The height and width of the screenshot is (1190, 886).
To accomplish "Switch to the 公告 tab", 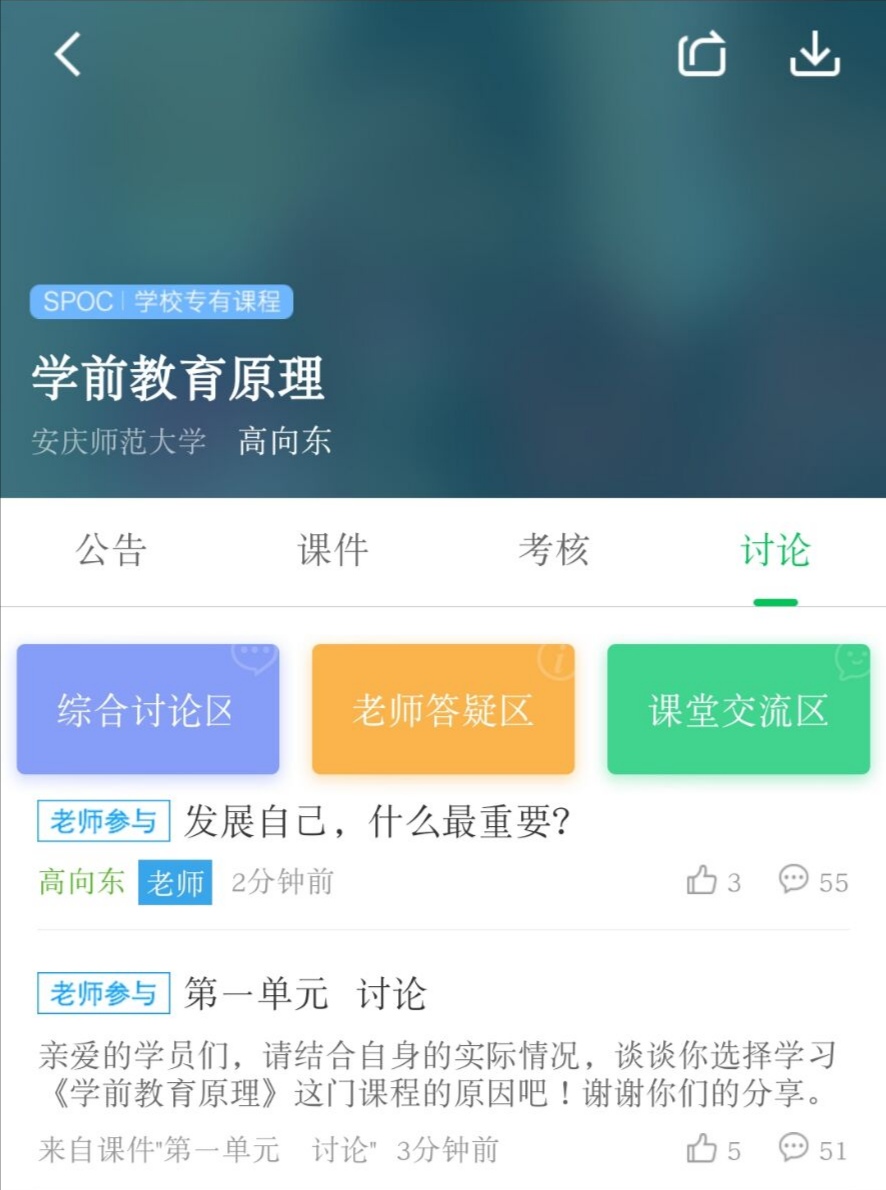I will (111, 551).
